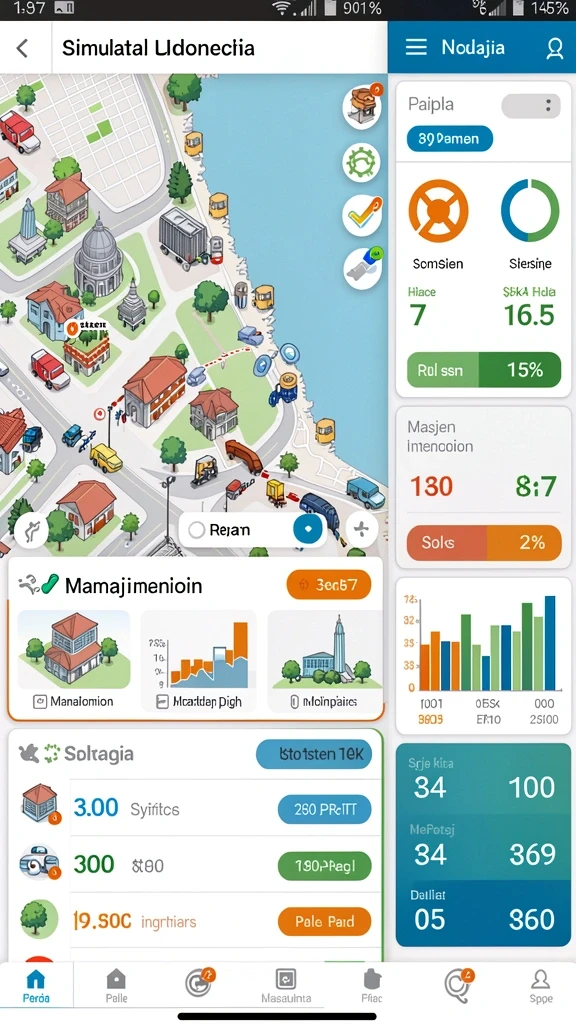The height and width of the screenshot is (1024, 576).
Task: Switch to the Palle tab
Action: coord(116,986)
